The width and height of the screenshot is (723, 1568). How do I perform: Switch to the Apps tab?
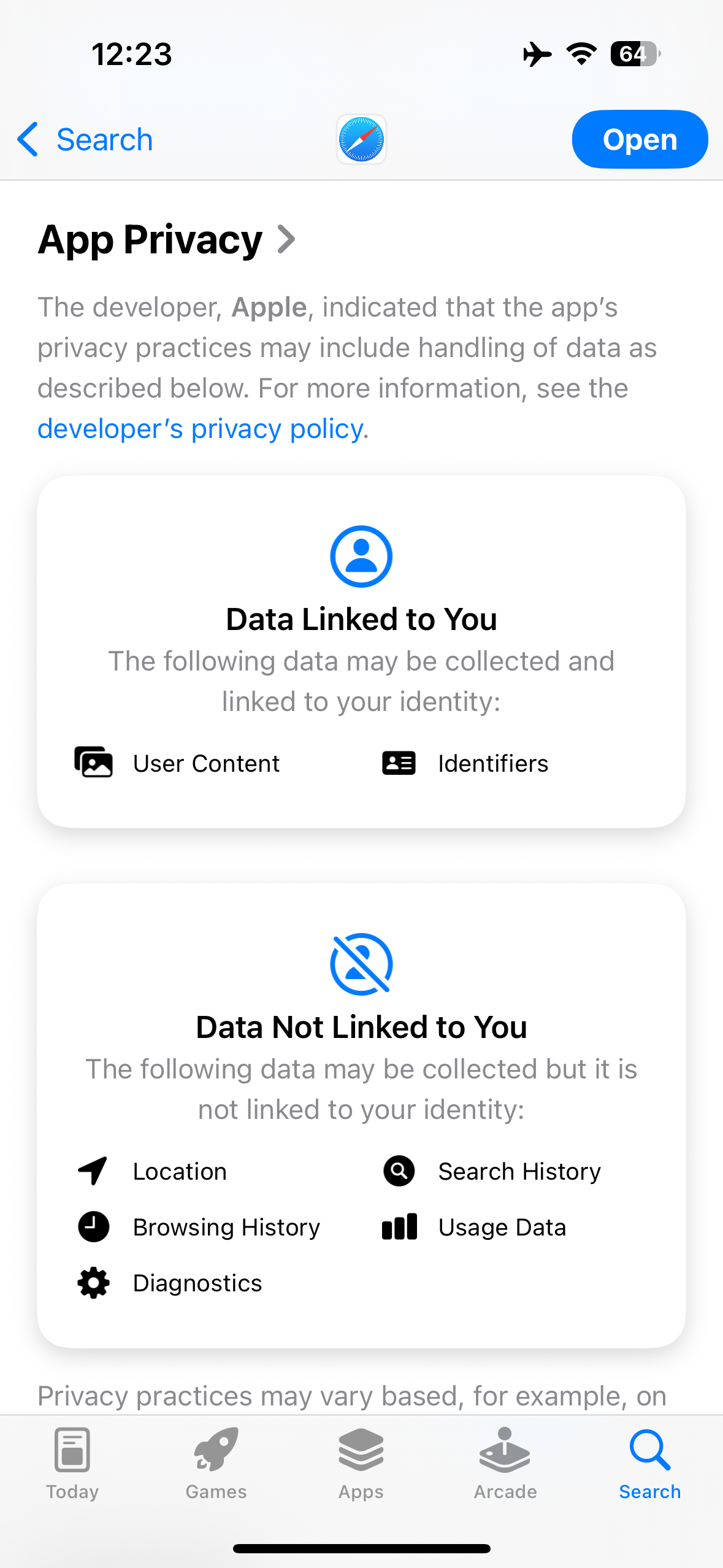pos(361,1464)
